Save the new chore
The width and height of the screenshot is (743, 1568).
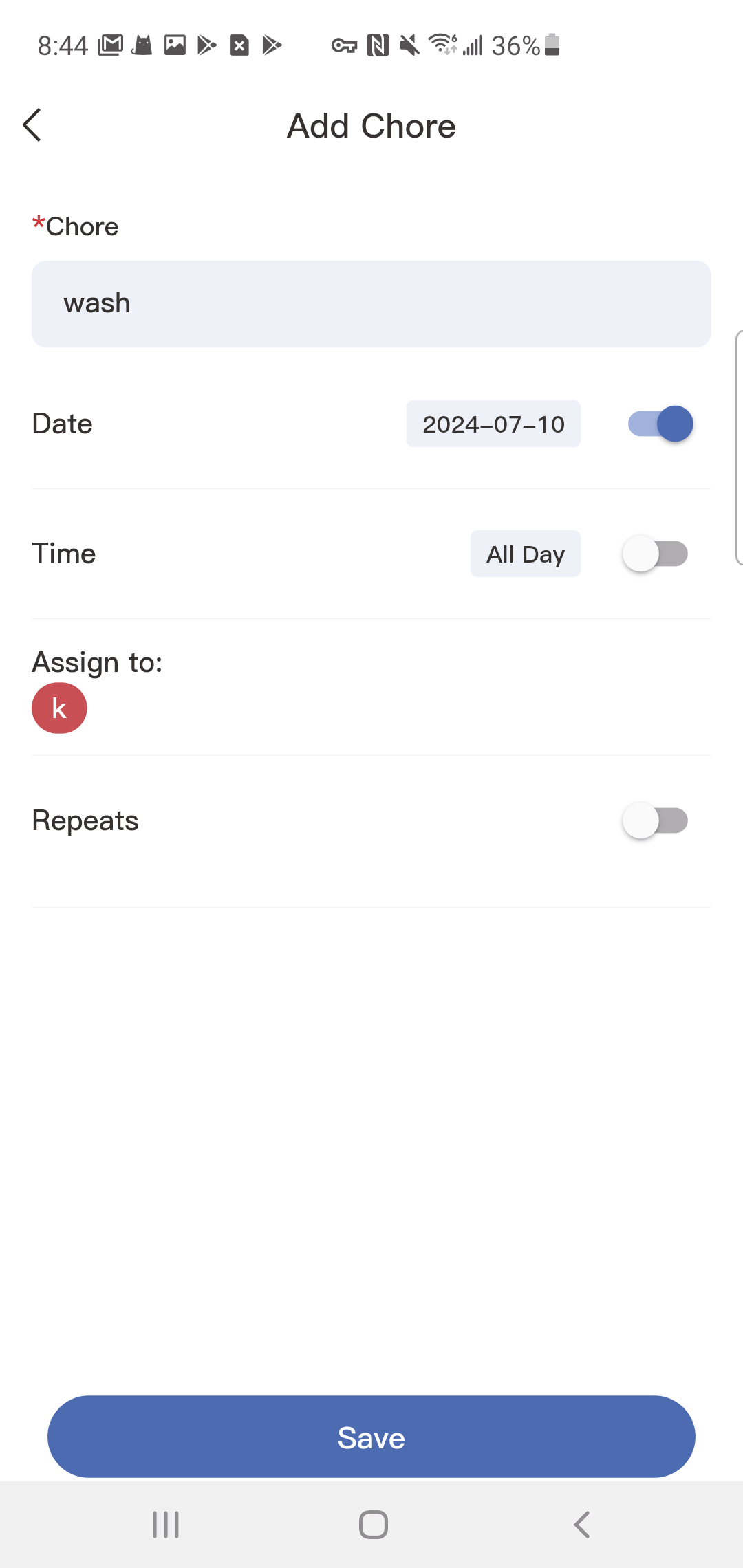[x=371, y=1437]
